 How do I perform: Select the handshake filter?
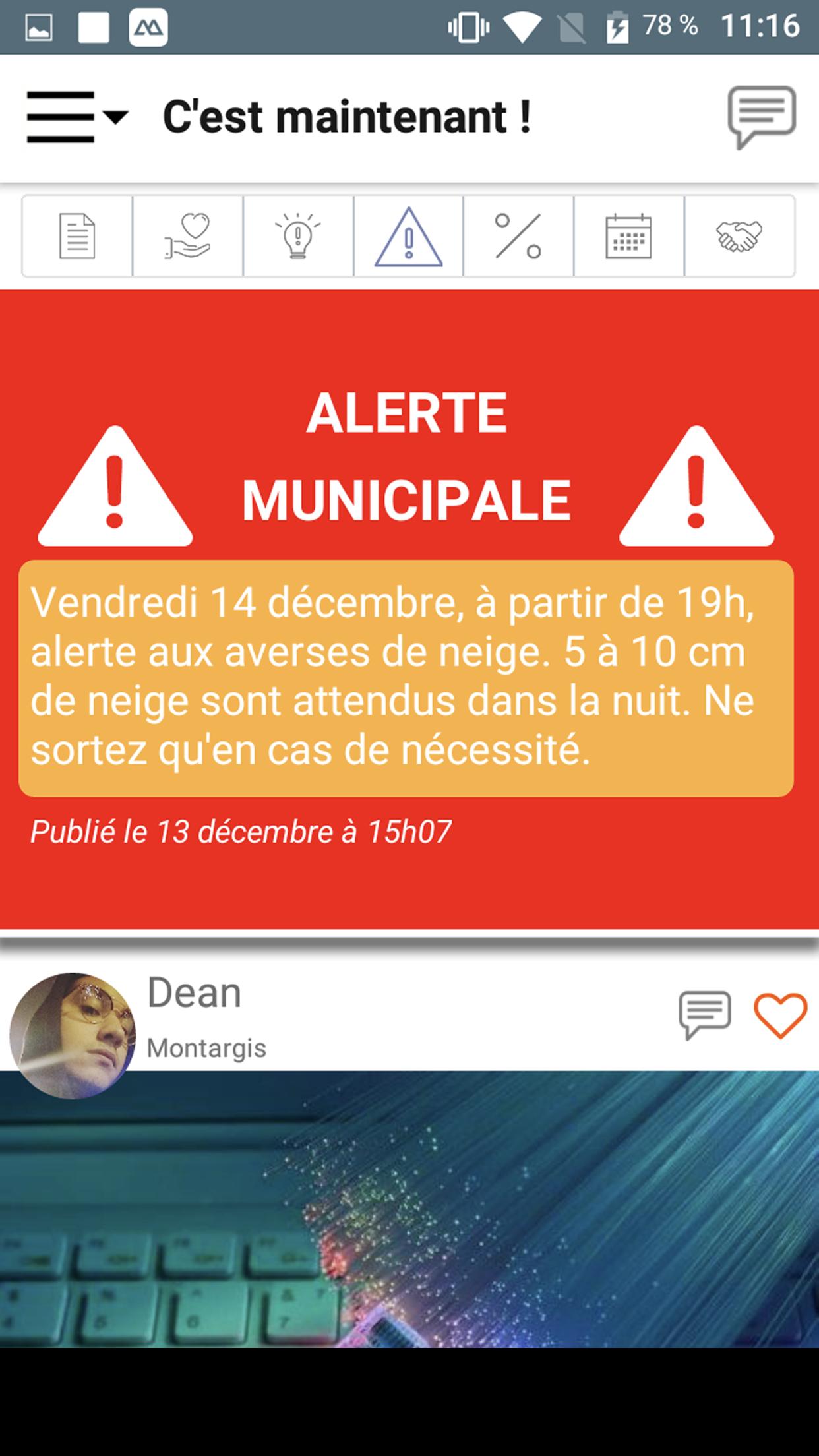pyautogui.click(x=739, y=236)
